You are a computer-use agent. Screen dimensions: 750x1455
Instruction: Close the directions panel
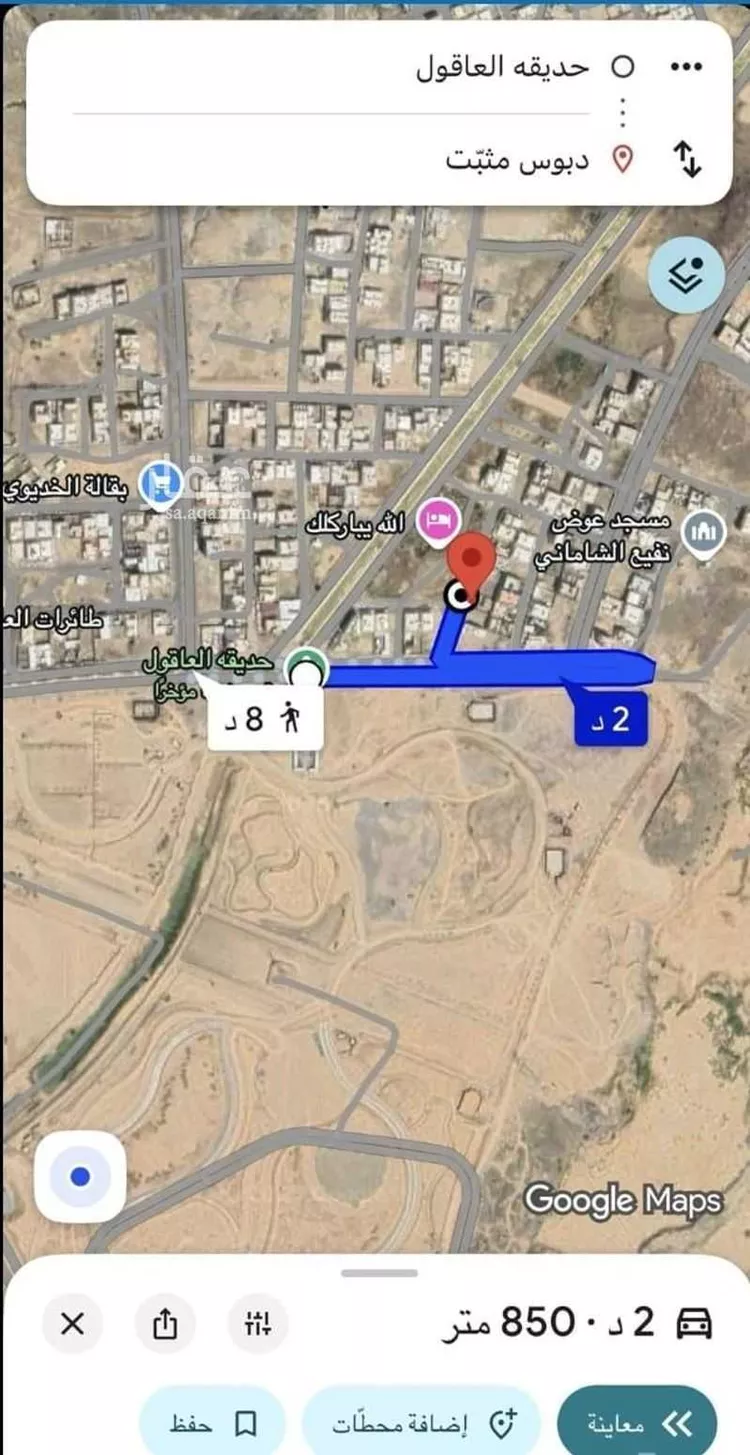pos(72,1324)
